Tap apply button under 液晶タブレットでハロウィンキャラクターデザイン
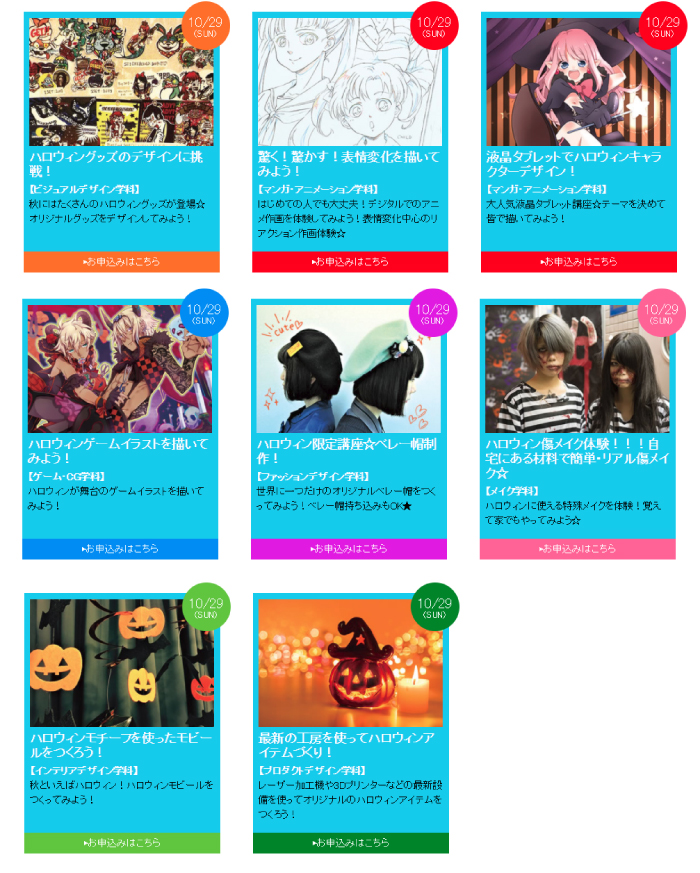 [578, 262]
